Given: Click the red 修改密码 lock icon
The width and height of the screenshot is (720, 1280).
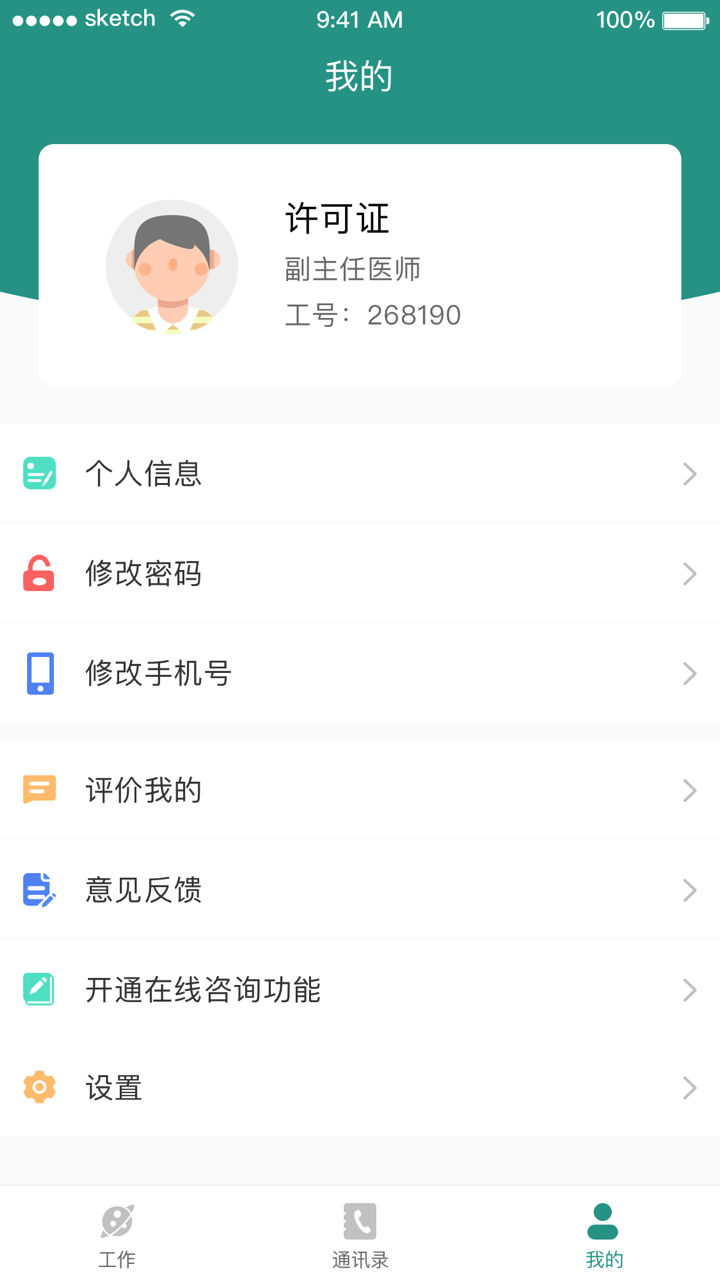Looking at the screenshot, I should coord(40,573).
